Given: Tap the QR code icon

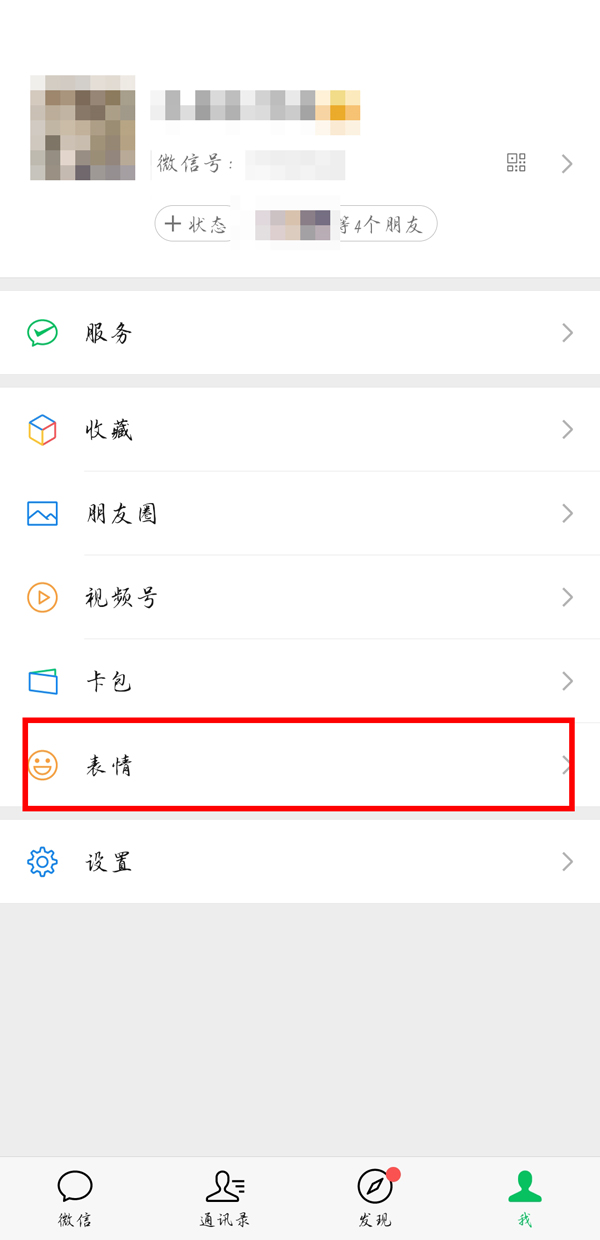Looking at the screenshot, I should pos(516,163).
